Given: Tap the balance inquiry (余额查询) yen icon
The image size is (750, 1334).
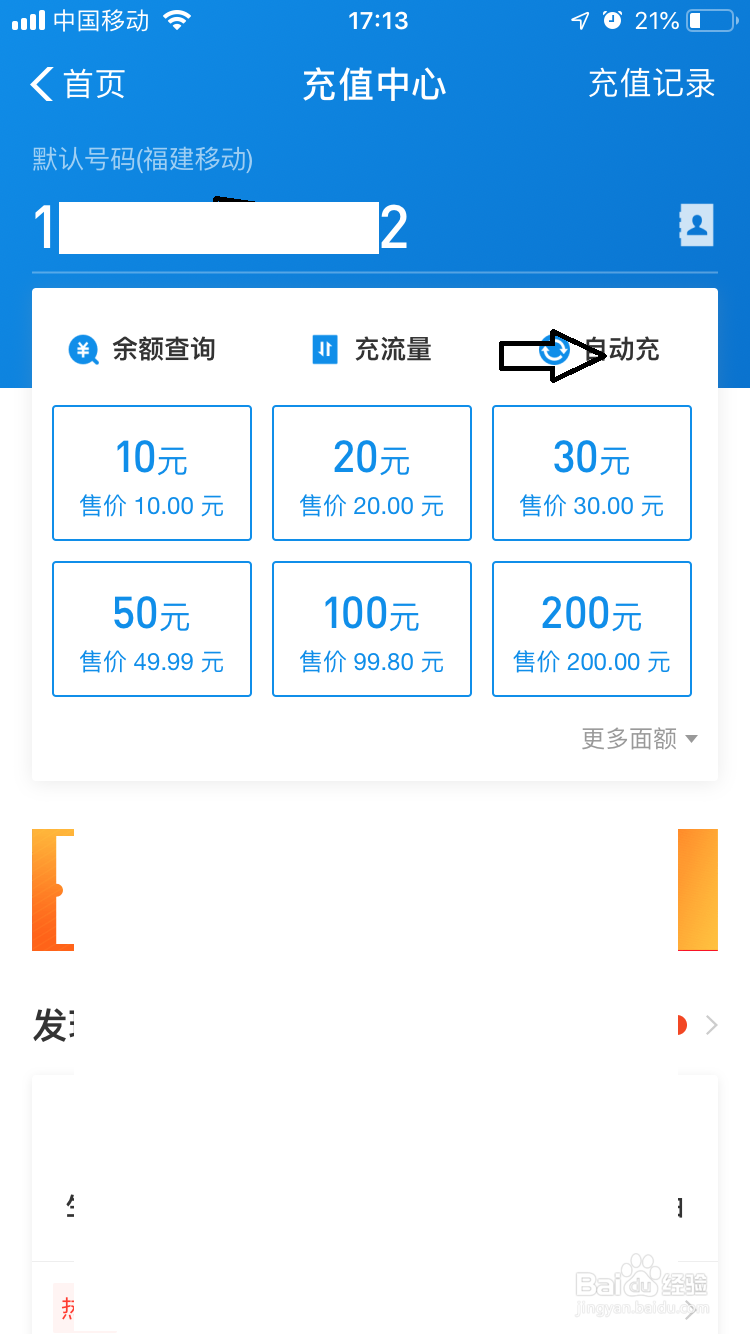Looking at the screenshot, I should [x=83, y=350].
